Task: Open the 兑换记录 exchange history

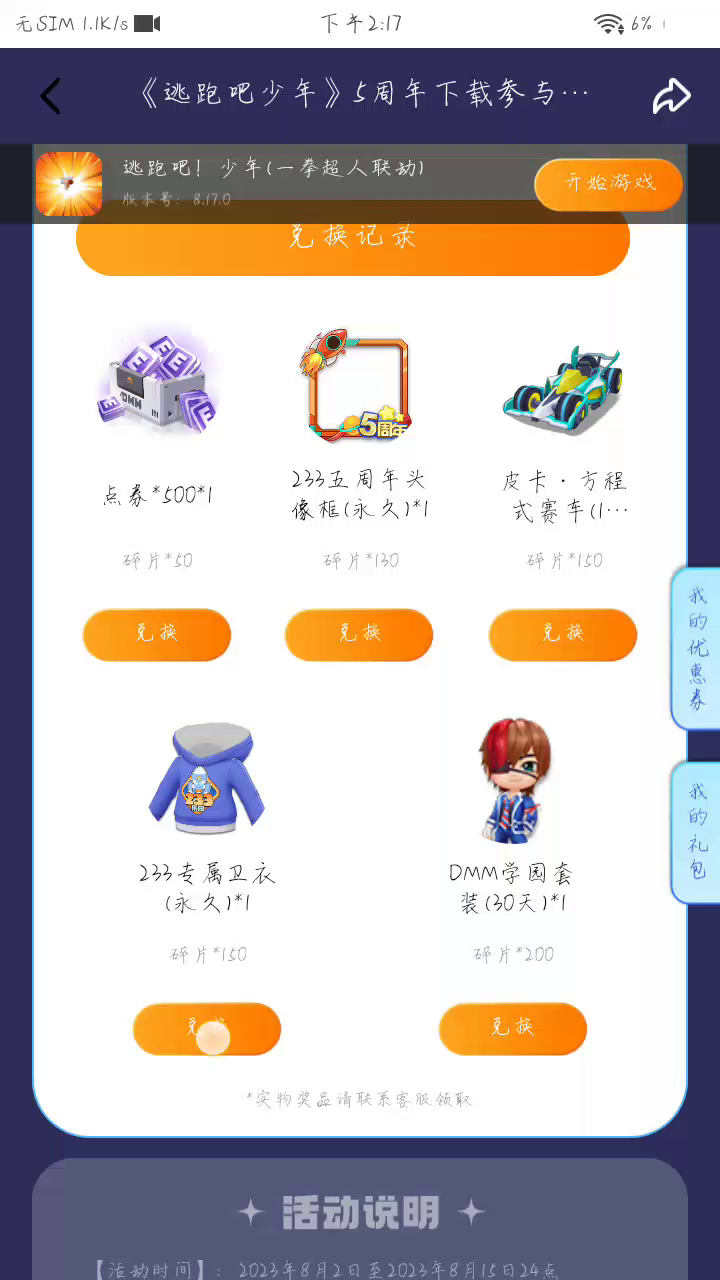Action: click(352, 250)
